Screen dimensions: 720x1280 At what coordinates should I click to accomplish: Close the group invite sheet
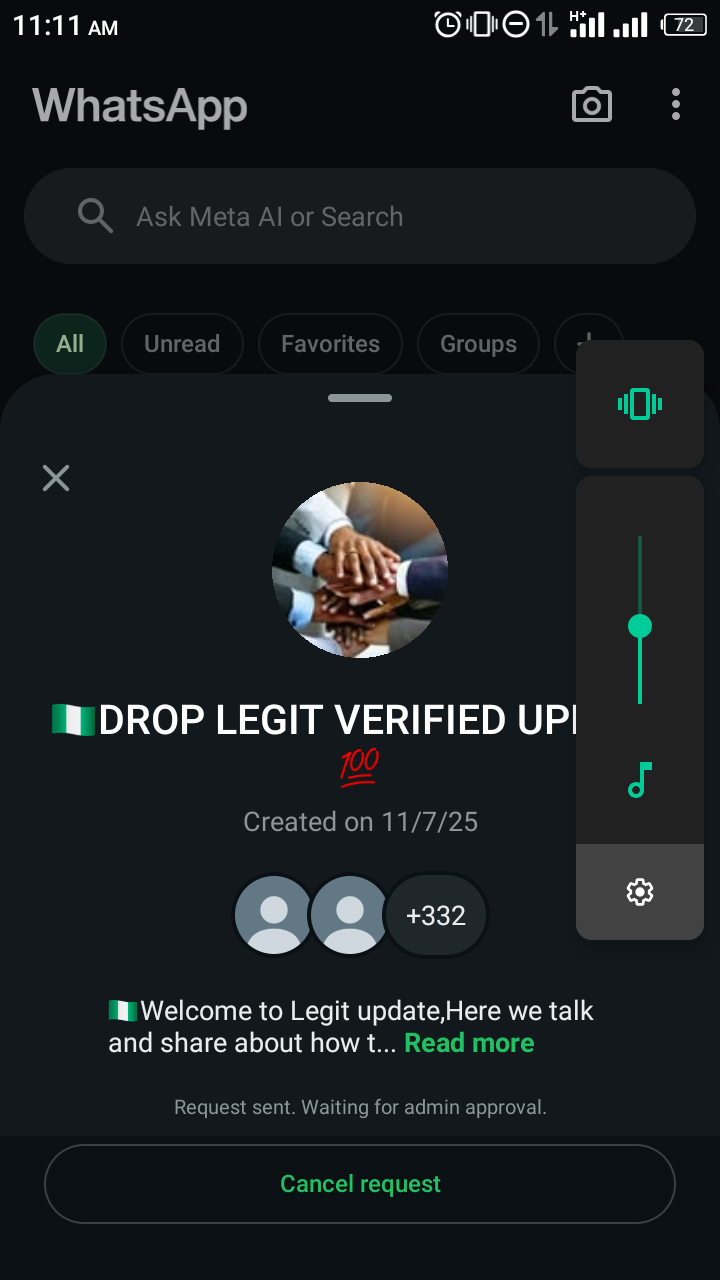pos(56,478)
